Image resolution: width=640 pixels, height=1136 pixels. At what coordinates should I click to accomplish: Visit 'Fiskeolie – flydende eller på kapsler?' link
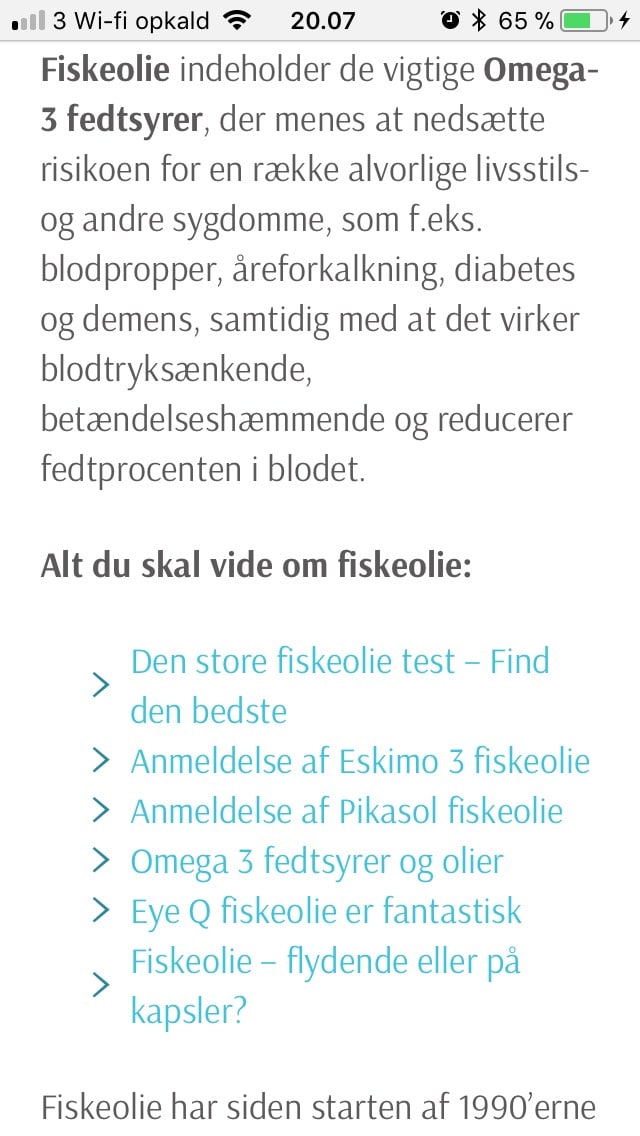[x=326, y=963]
